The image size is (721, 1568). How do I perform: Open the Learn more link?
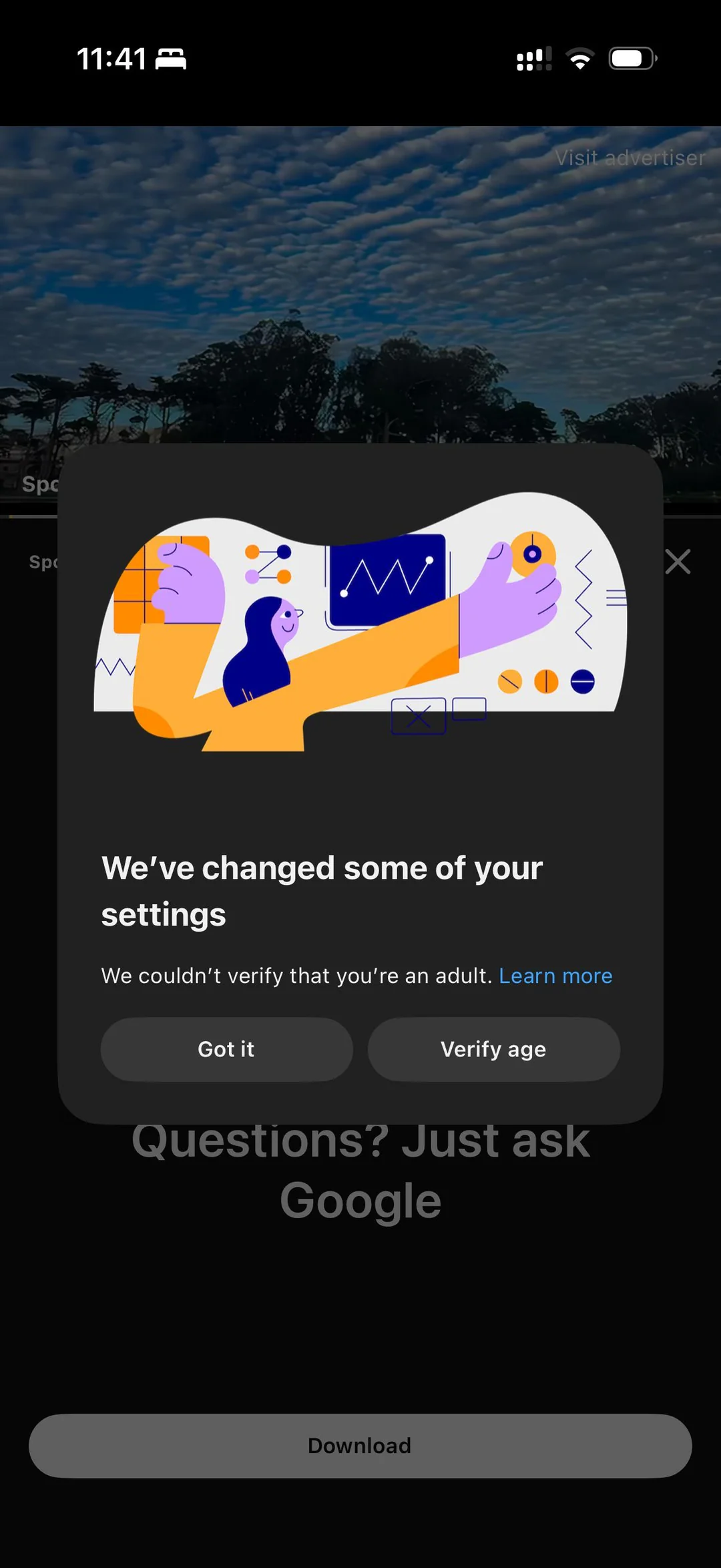pyautogui.click(x=555, y=976)
